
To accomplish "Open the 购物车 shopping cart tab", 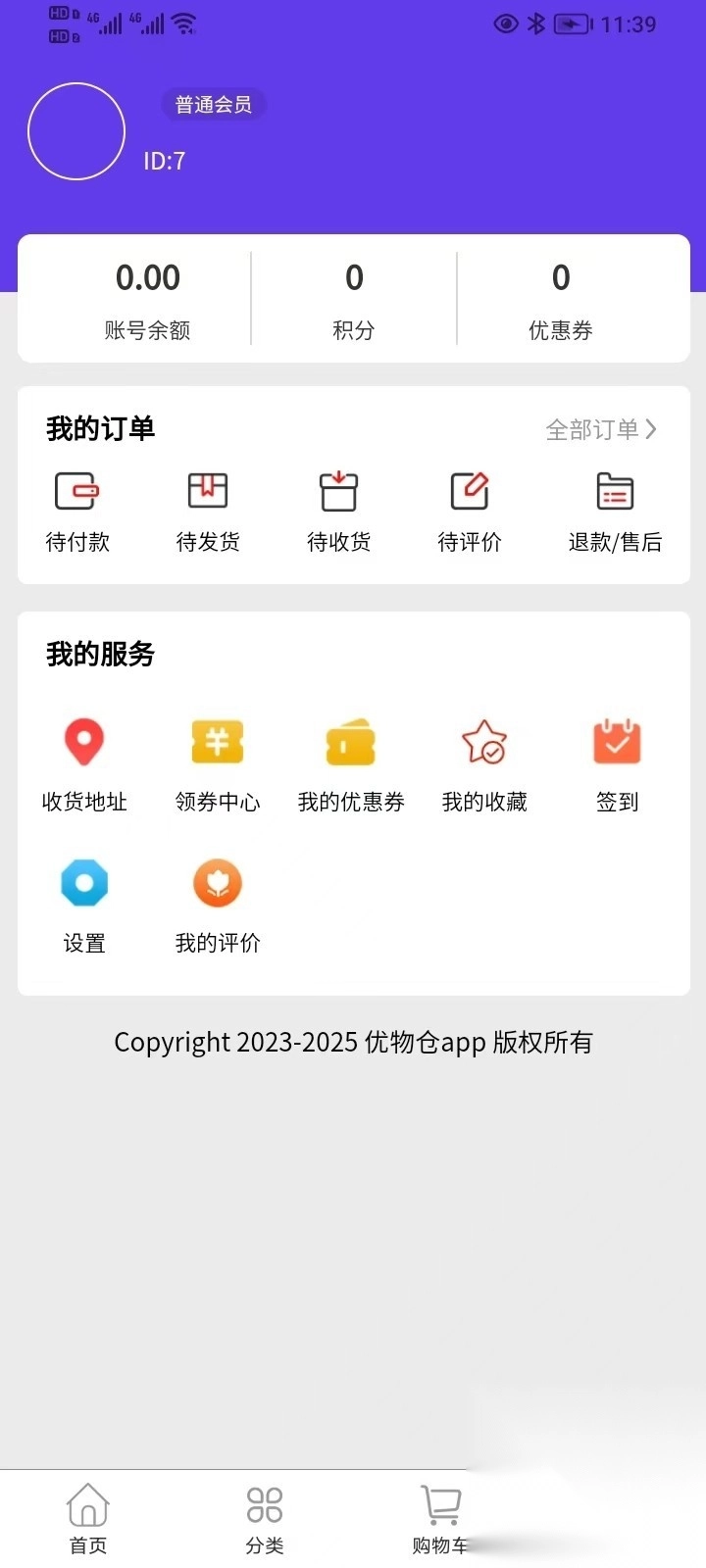I will 439,1516.
